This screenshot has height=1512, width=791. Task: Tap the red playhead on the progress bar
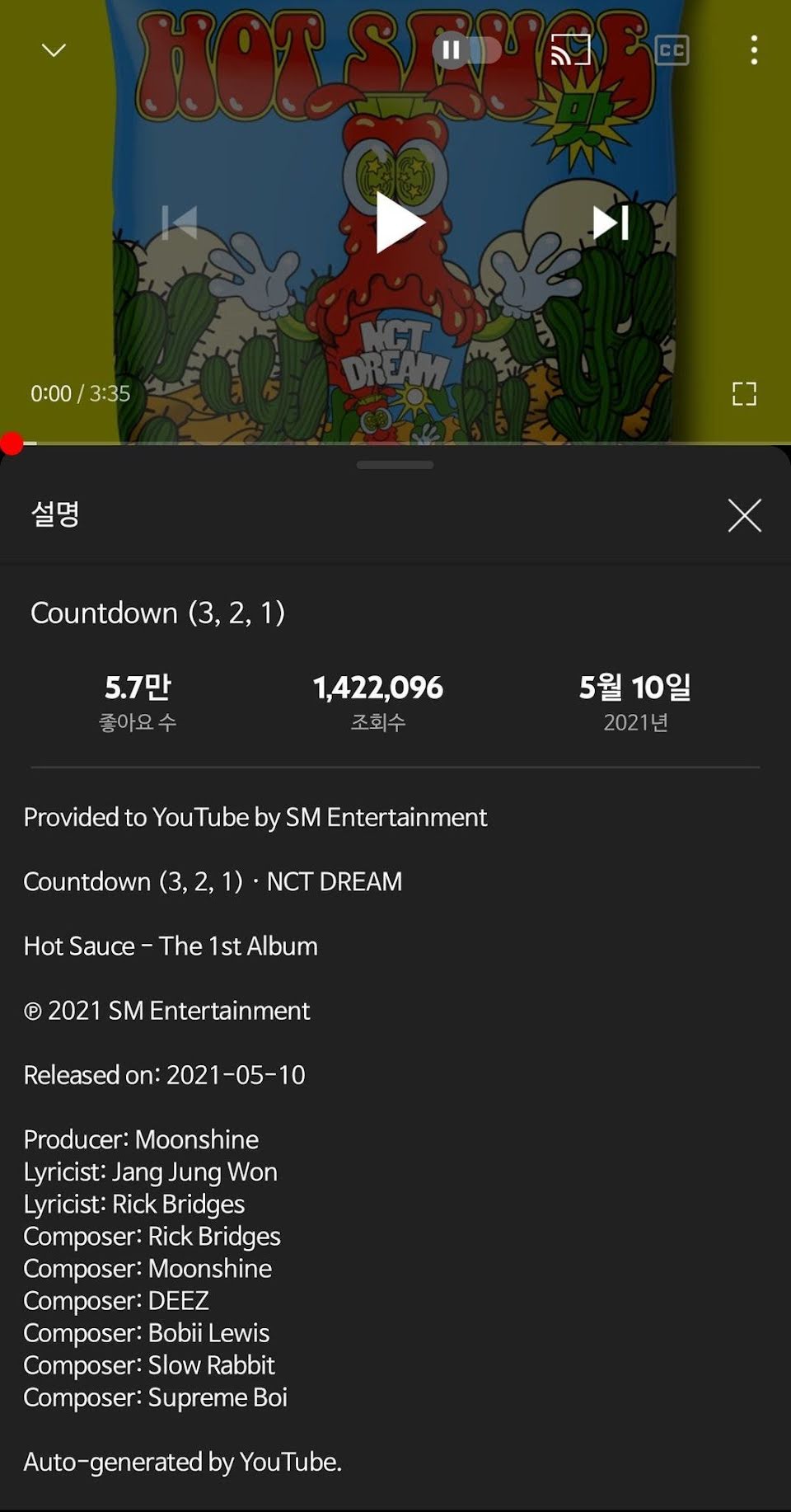click(12, 444)
